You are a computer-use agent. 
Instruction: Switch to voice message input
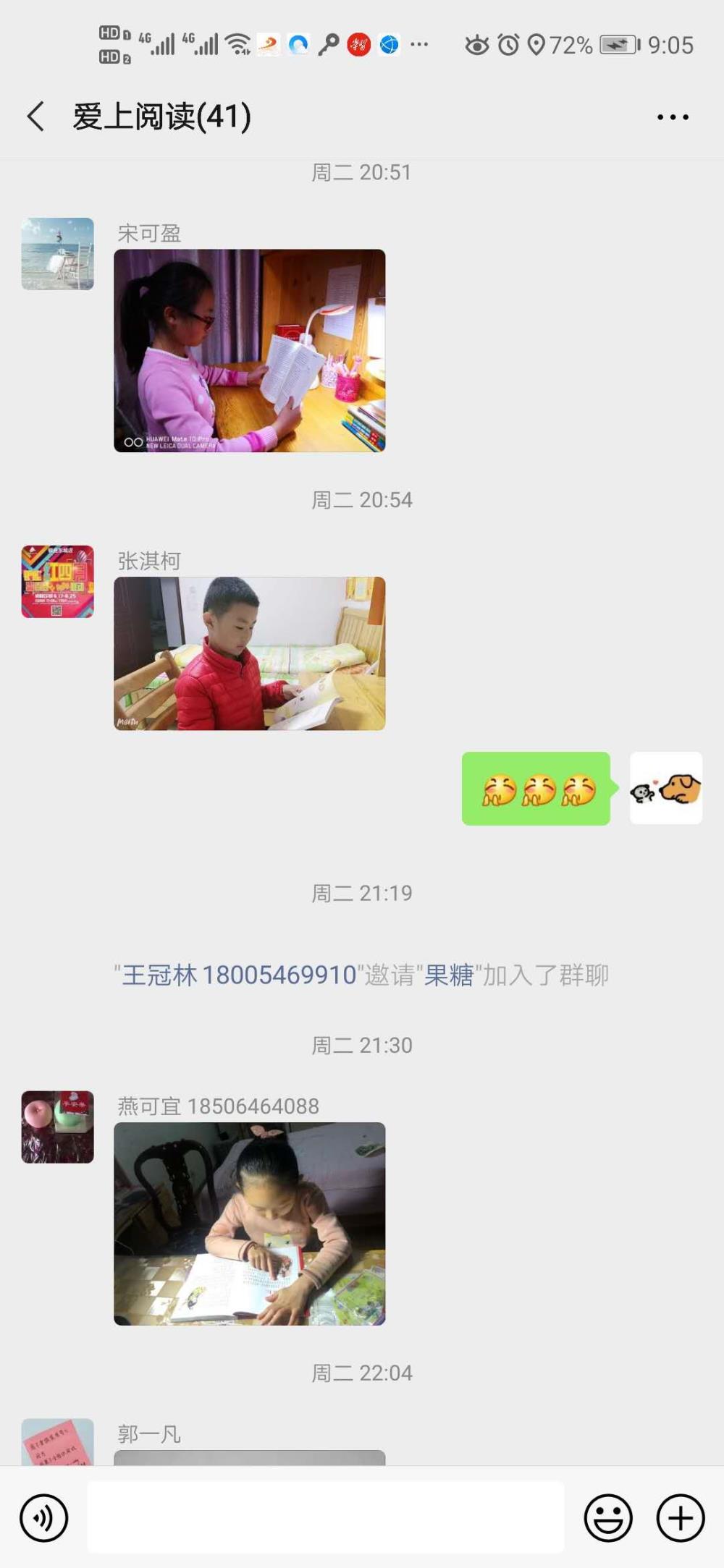(x=44, y=1517)
